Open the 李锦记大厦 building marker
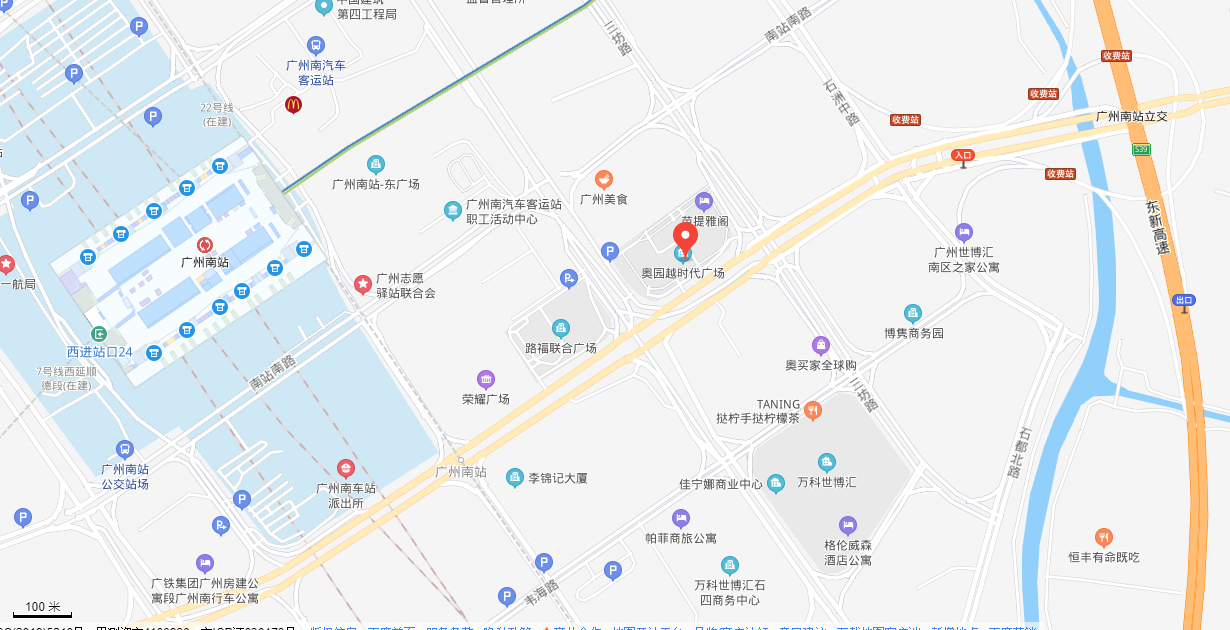1230x630 pixels. coord(515,478)
